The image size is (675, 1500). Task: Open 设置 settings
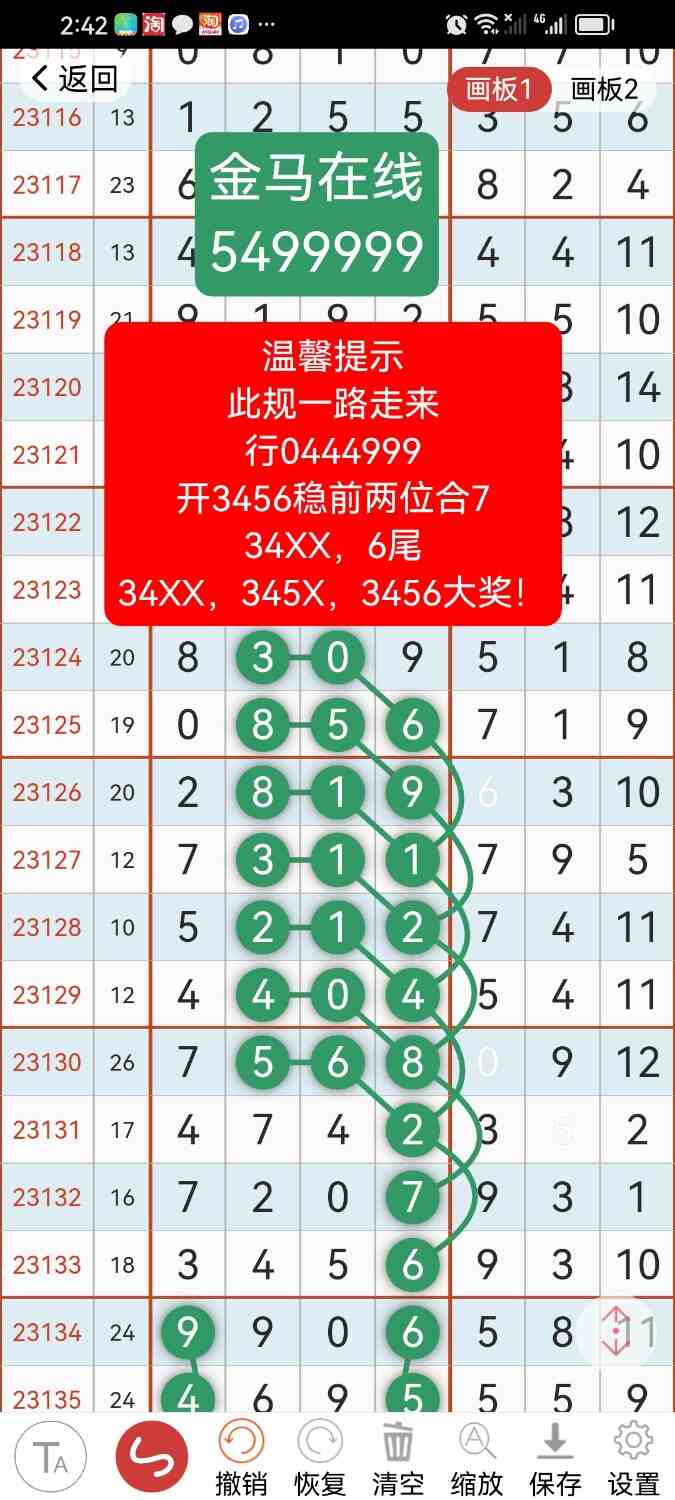tap(633, 1459)
